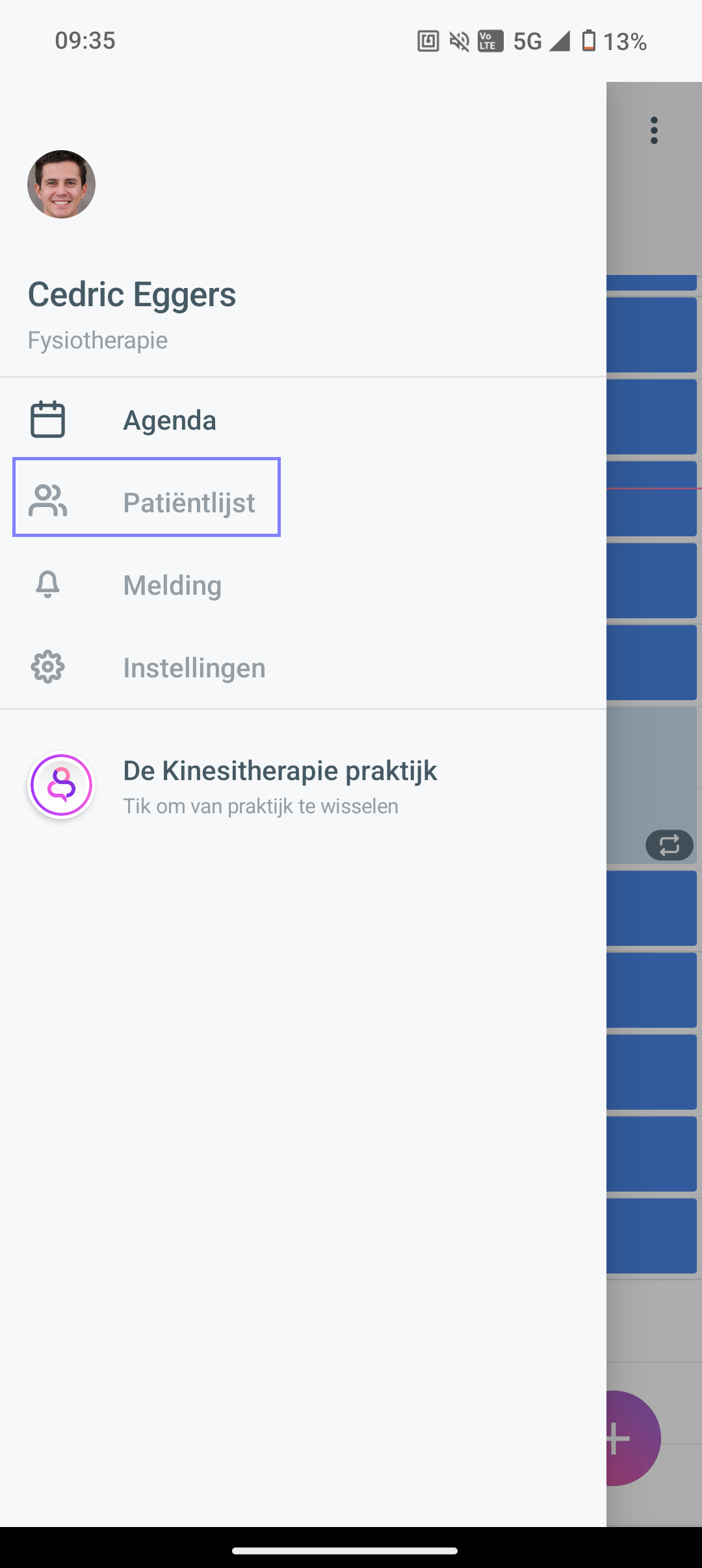Image resolution: width=702 pixels, height=1568 pixels.
Task: Tap Cedric Eggers profile photo
Action: tap(61, 184)
